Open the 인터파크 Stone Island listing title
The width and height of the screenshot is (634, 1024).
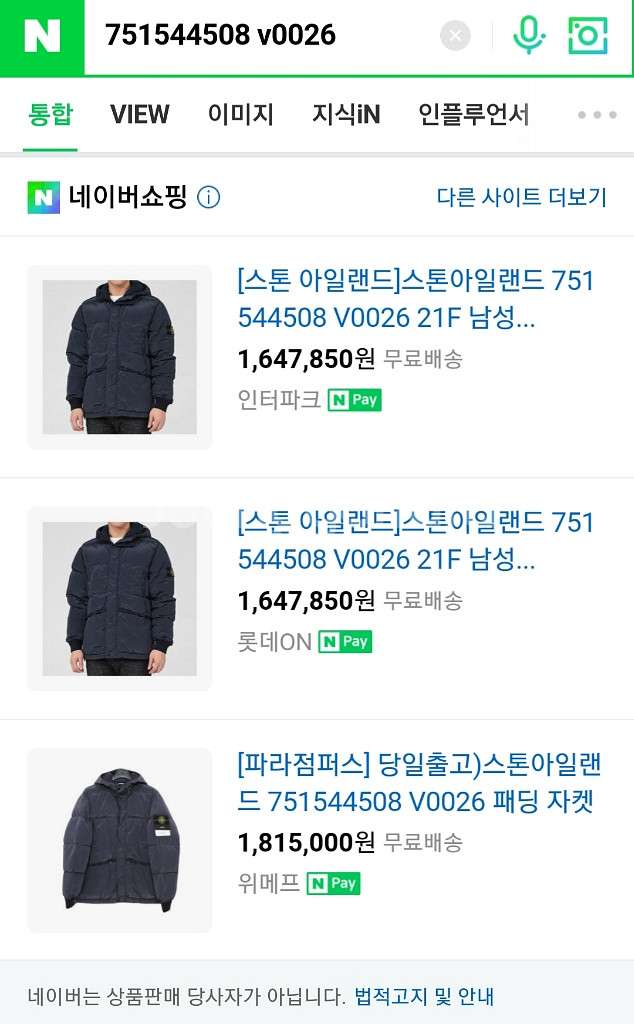pyautogui.click(x=415, y=299)
